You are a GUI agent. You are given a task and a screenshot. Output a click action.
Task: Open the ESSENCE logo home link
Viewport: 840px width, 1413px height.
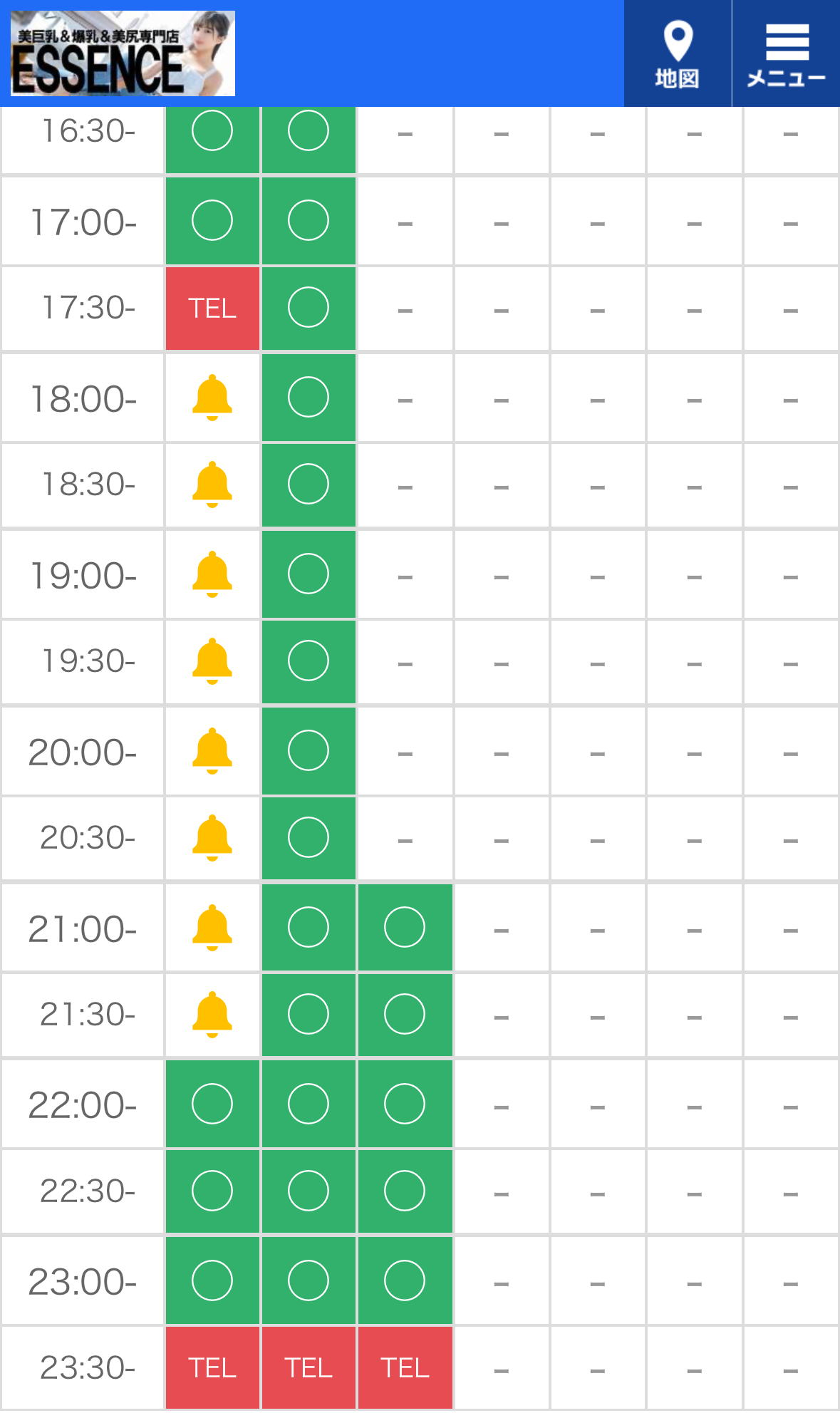(123, 53)
